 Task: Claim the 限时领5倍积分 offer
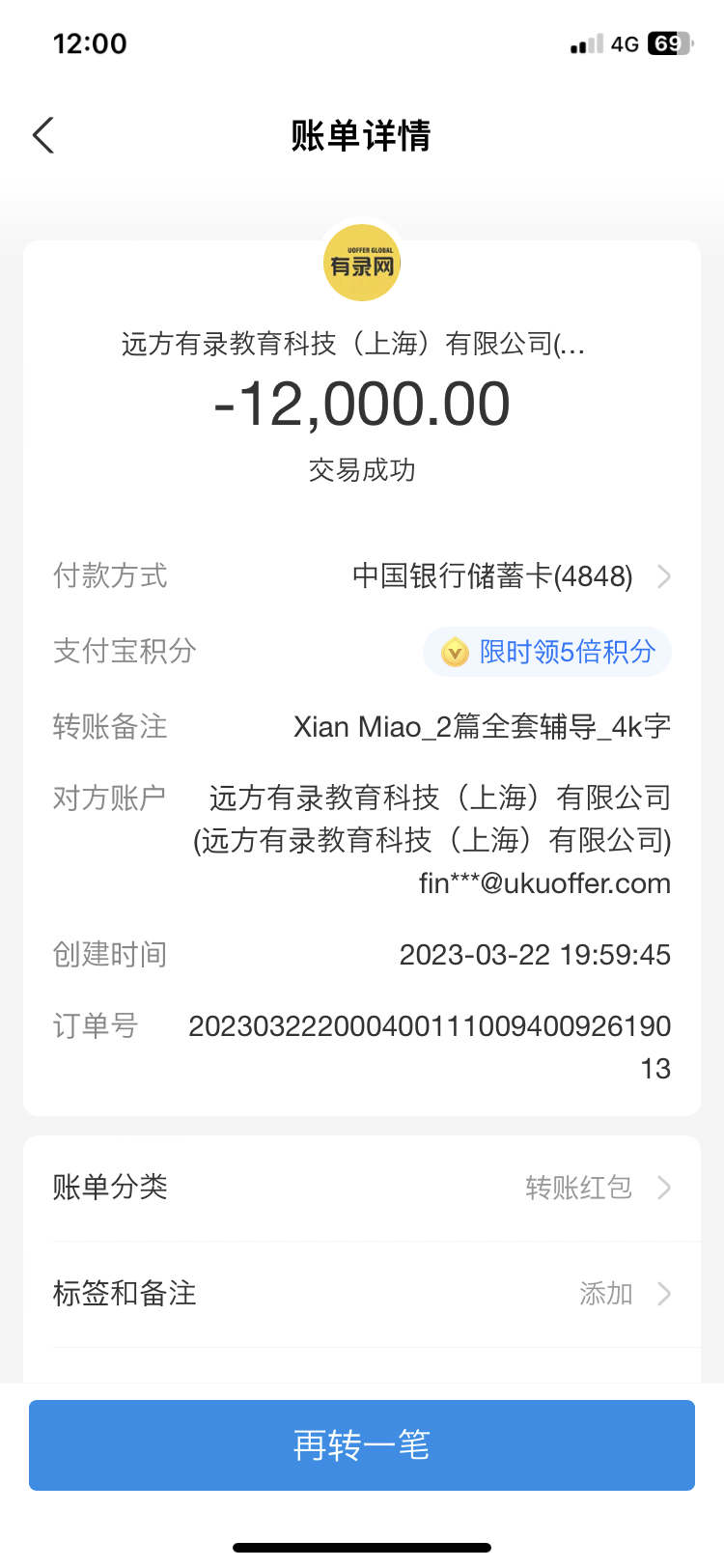click(x=547, y=652)
